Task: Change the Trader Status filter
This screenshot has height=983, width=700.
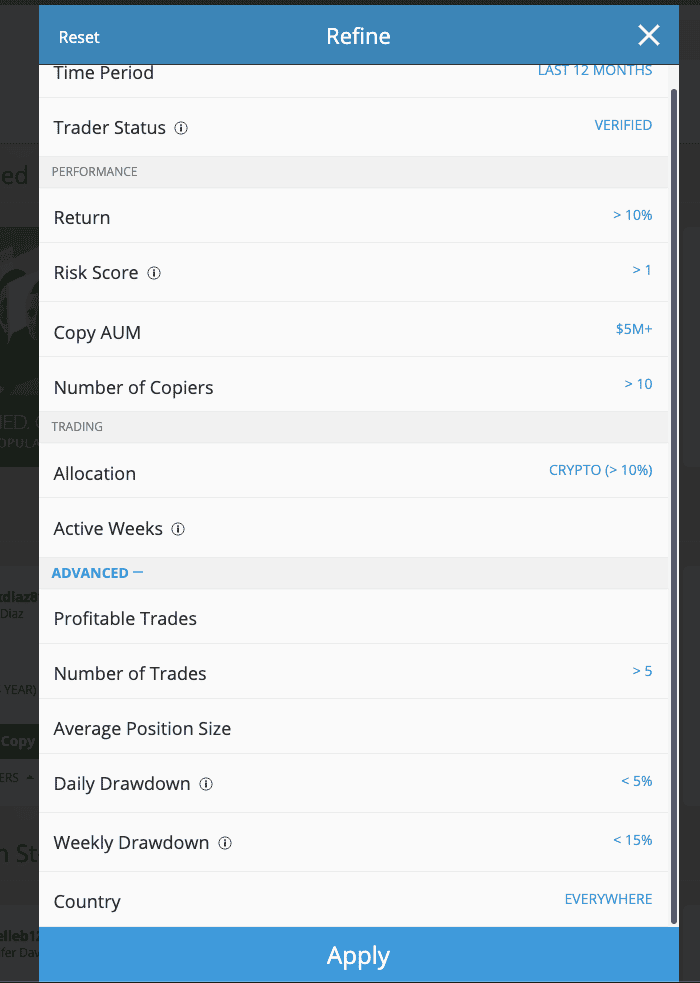Action: [x=352, y=127]
